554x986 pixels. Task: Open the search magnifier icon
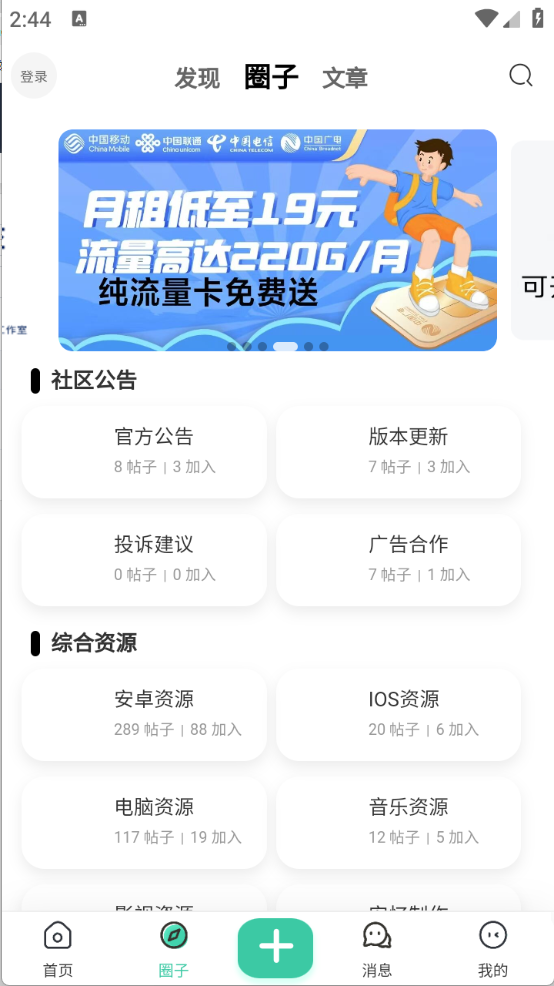[x=521, y=76]
